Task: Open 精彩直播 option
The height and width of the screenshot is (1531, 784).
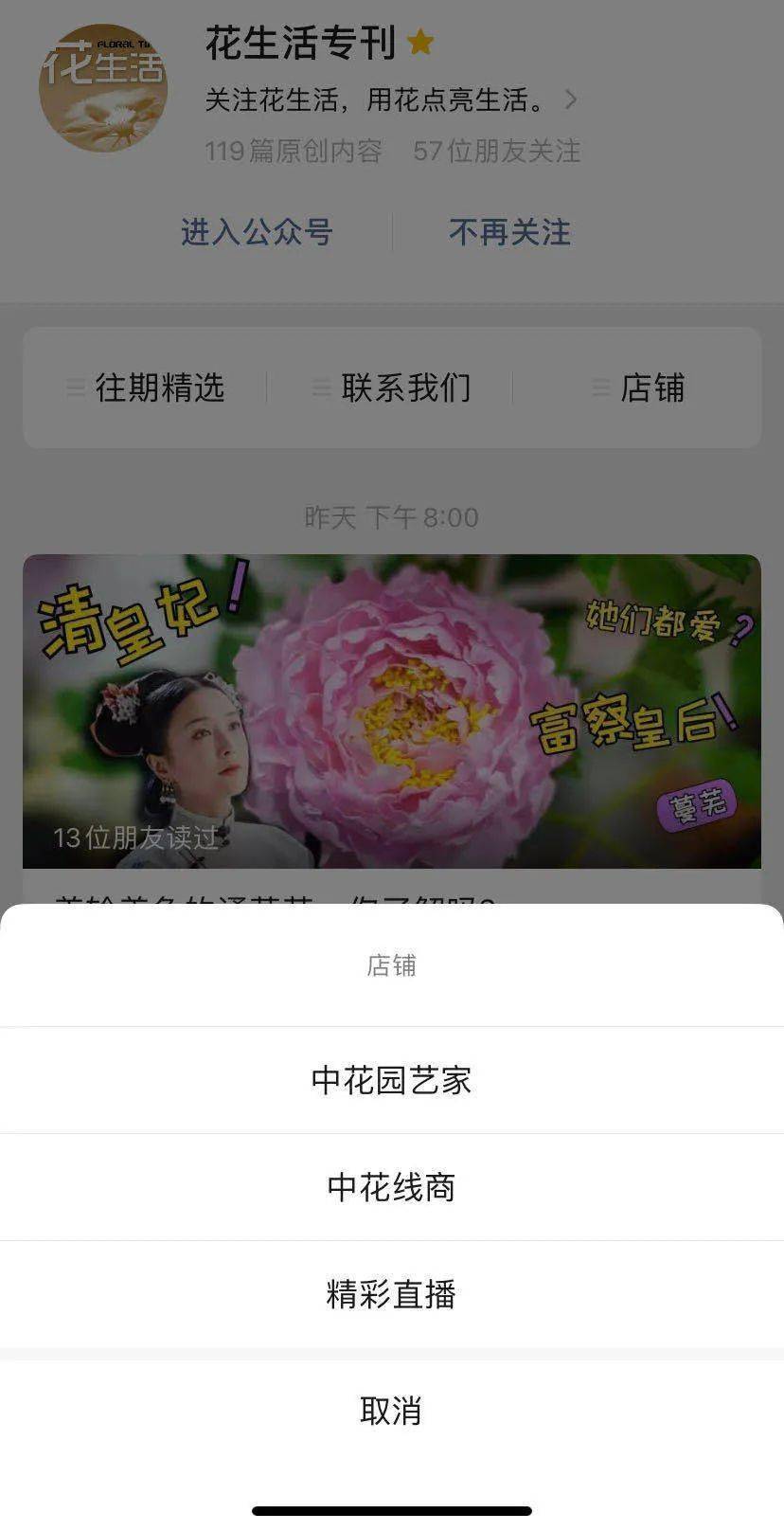Action: tap(392, 1294)
